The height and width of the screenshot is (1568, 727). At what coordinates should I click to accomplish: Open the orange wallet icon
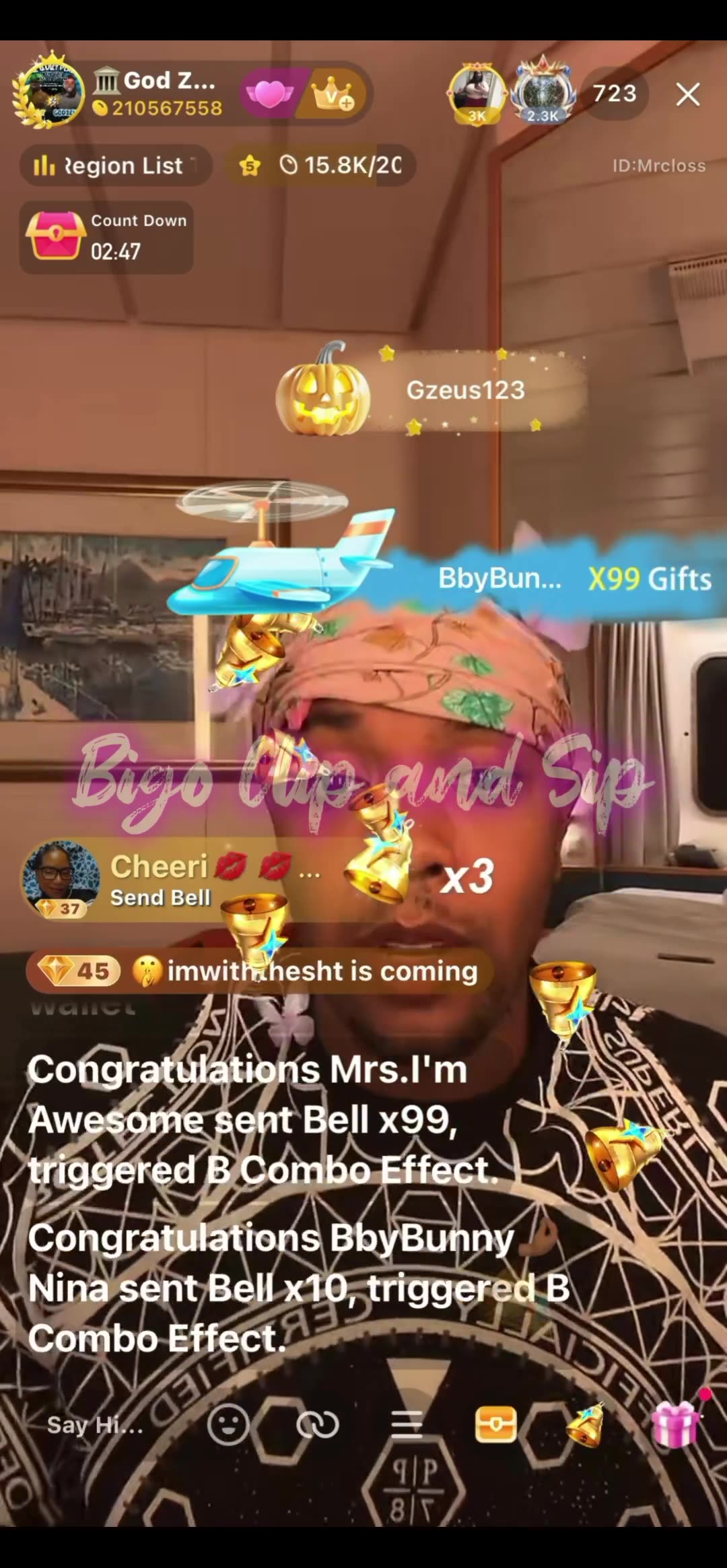click(x=495, y=1425)
